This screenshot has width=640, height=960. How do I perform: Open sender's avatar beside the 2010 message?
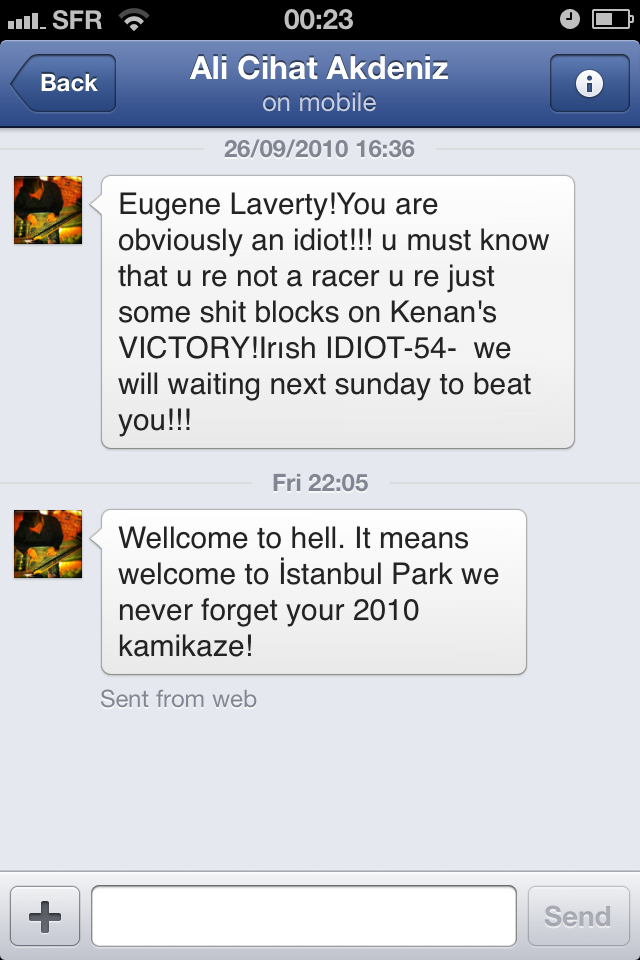[x=48, y=210]
